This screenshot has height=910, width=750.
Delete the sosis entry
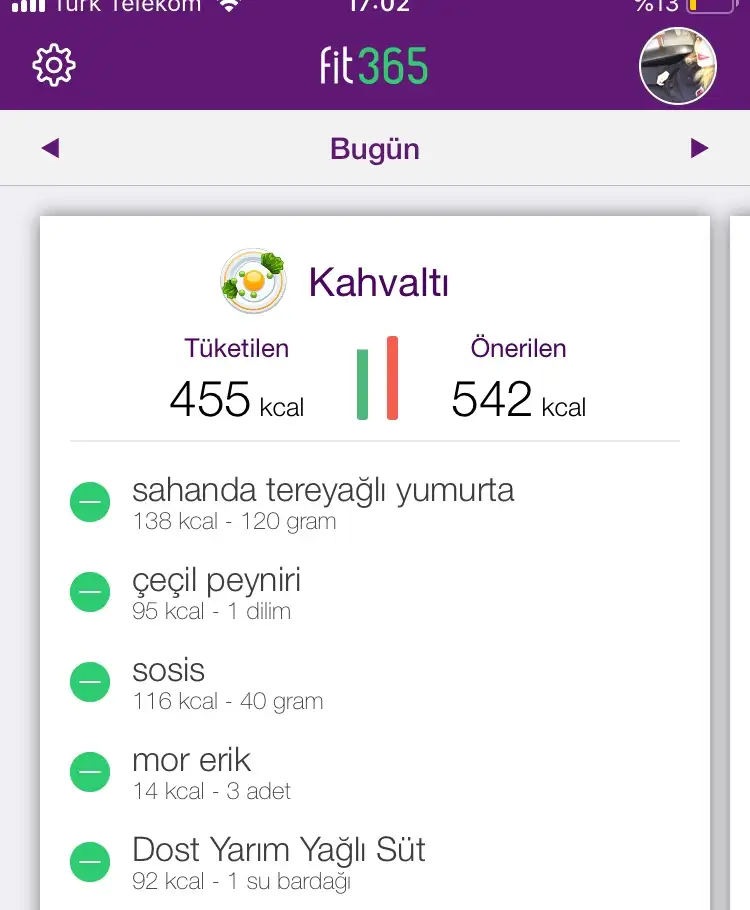[x=90, y=682]
